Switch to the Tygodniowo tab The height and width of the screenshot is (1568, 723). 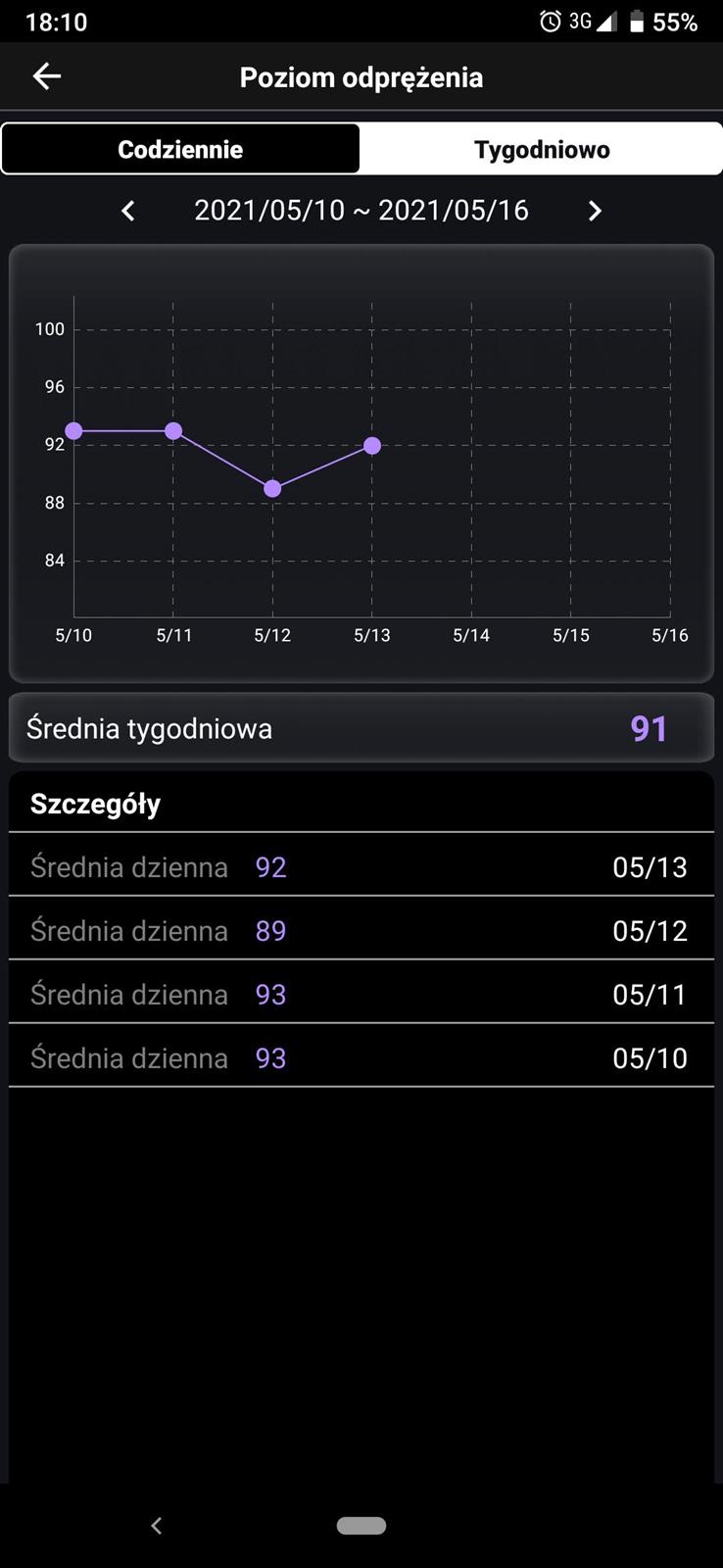[542, 150]
